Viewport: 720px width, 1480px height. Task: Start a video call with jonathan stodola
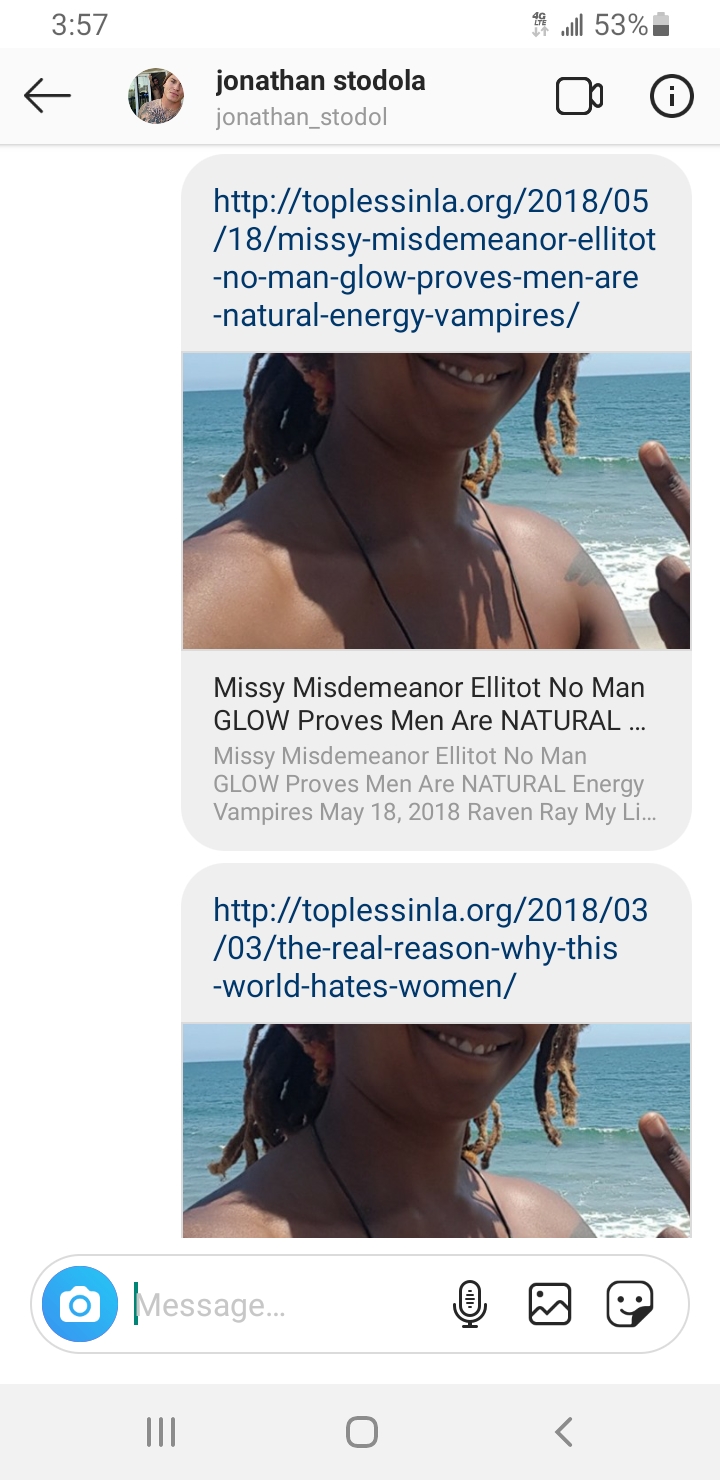[579, 97]
